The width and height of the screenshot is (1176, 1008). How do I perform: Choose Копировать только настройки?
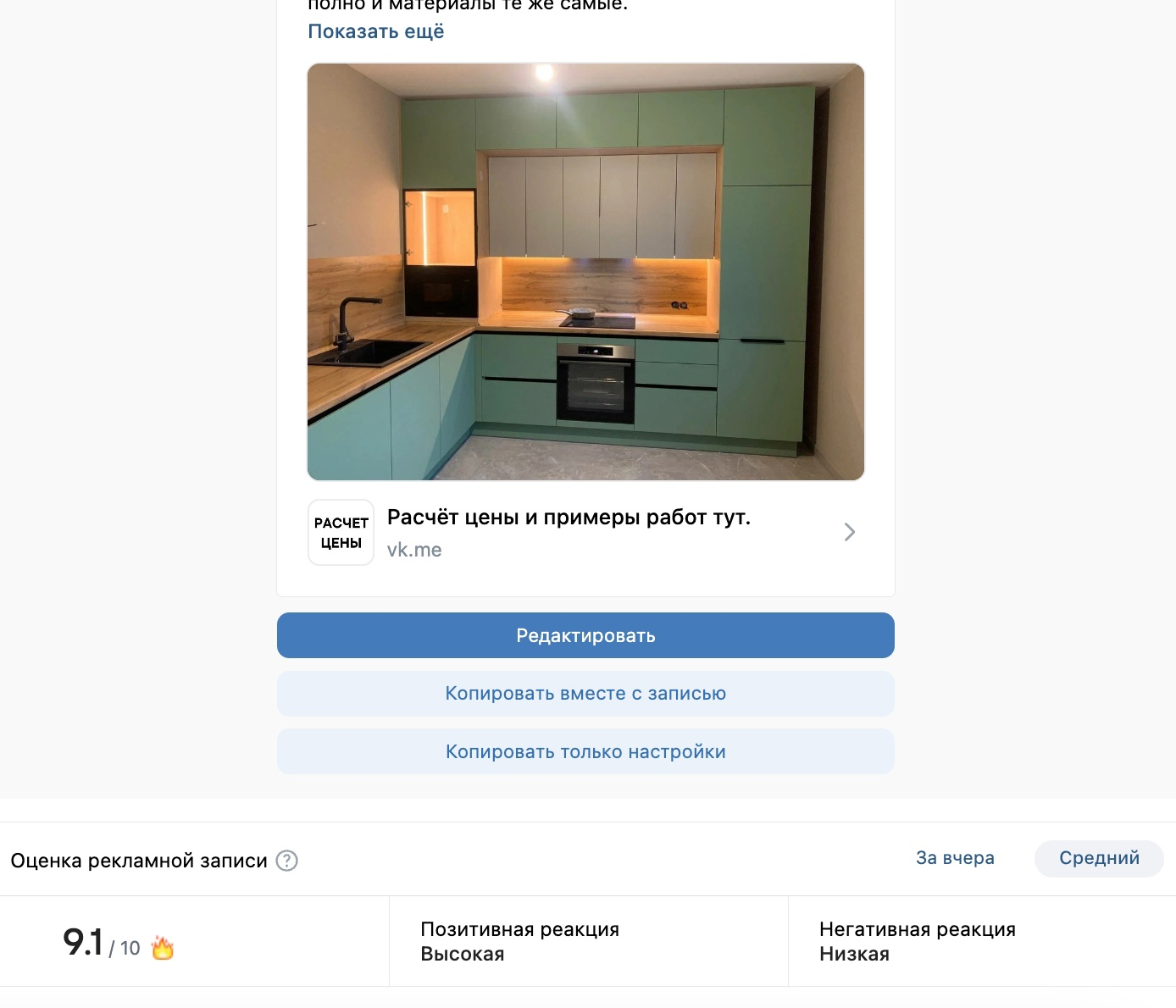(x=585, y=751)
